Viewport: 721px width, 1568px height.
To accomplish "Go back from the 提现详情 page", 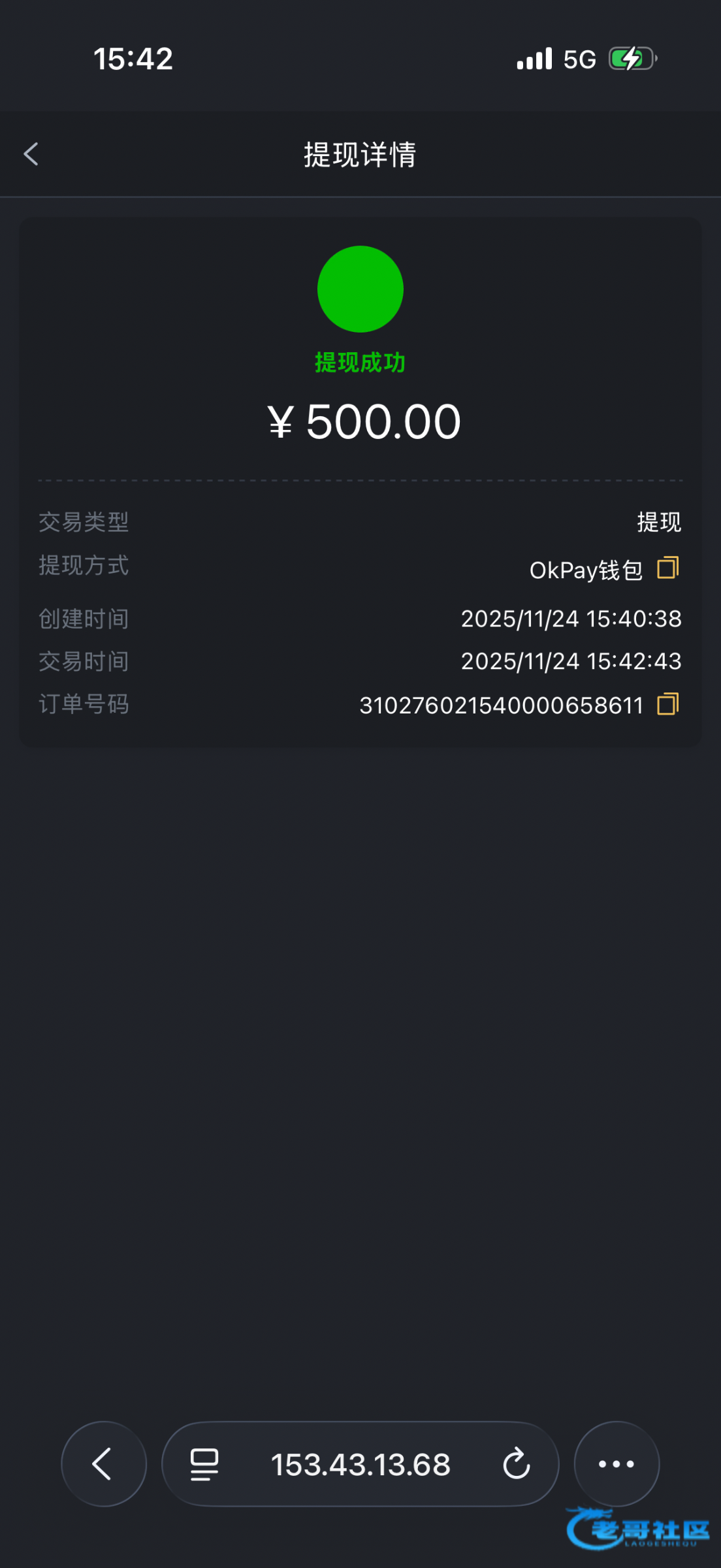I will coord(31,154).
